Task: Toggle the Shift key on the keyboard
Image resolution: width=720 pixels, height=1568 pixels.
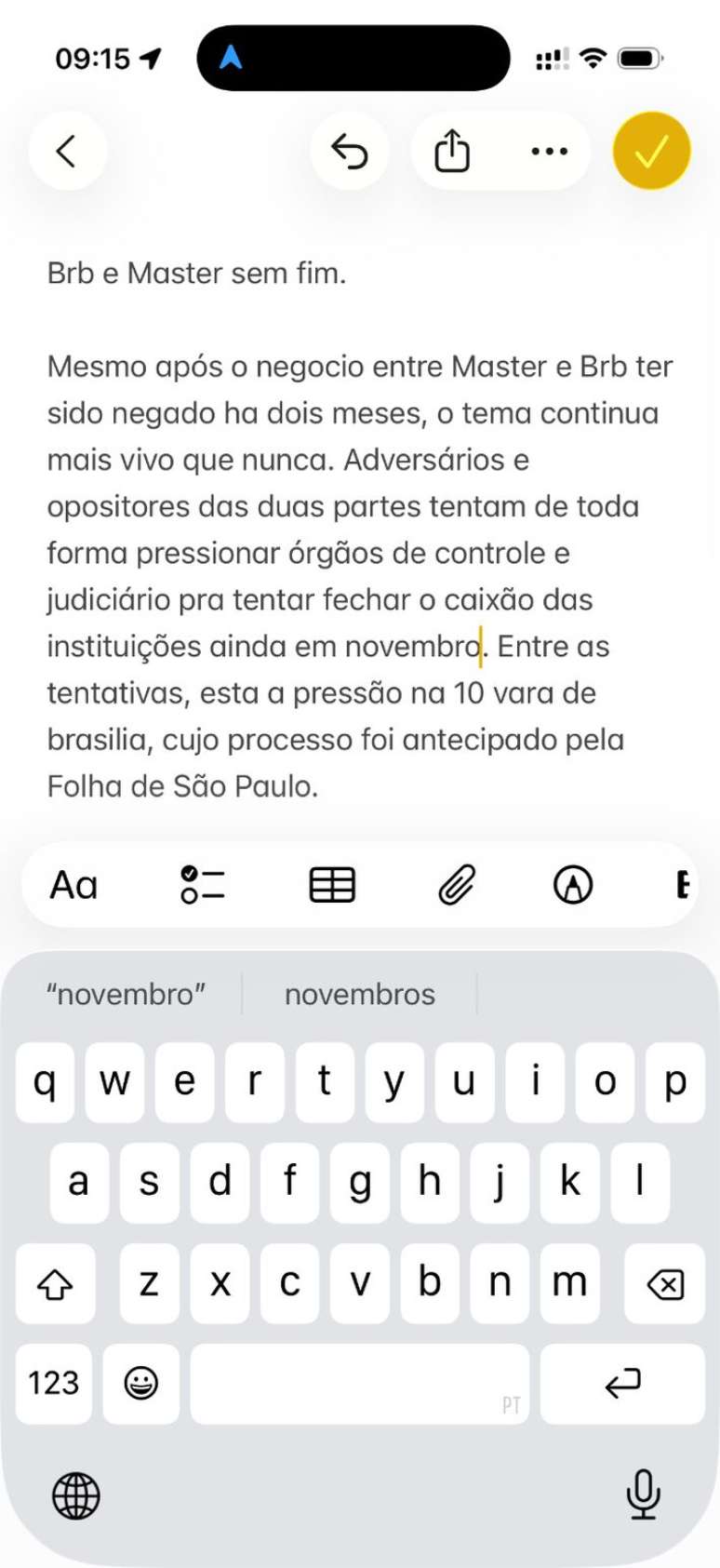Action: click(x=55, y=1282)
